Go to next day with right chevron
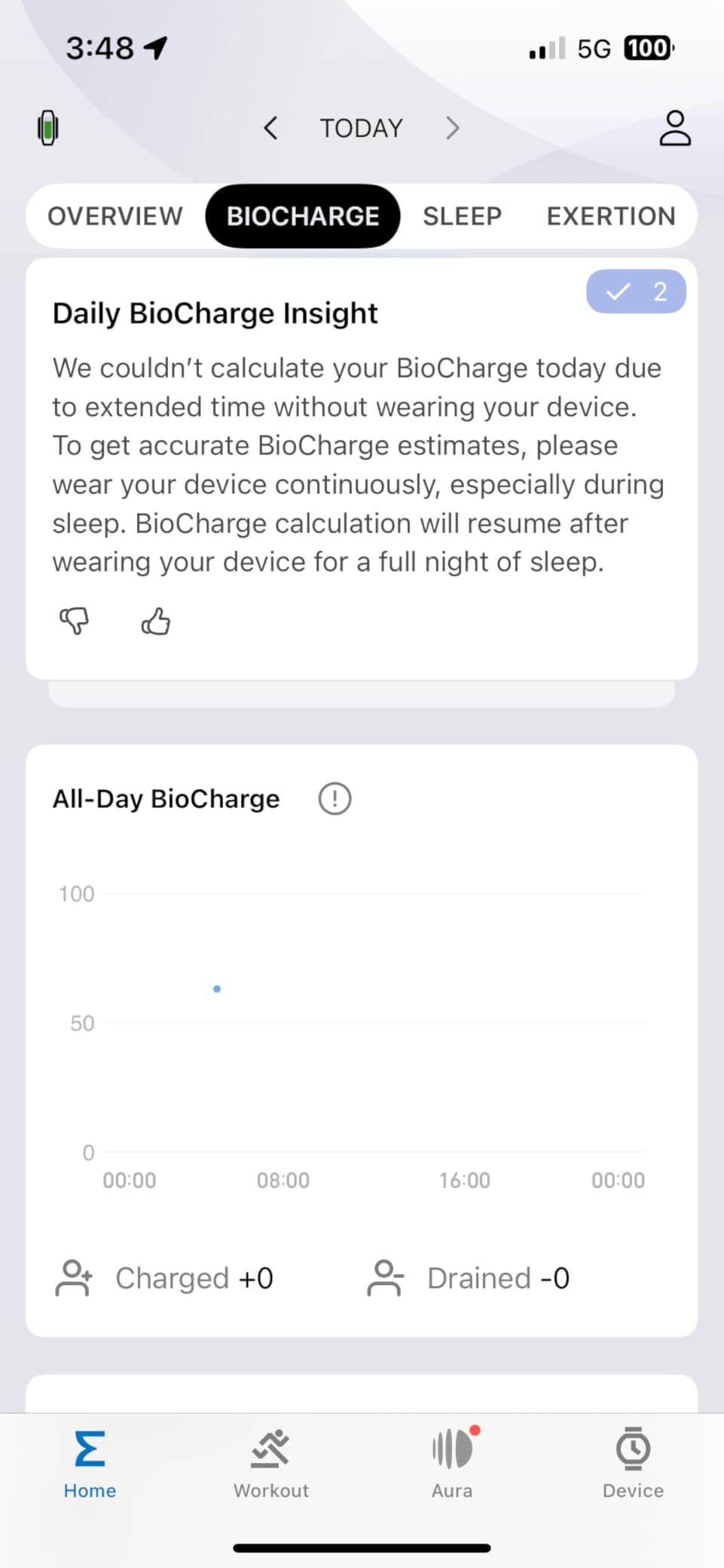 451,127
